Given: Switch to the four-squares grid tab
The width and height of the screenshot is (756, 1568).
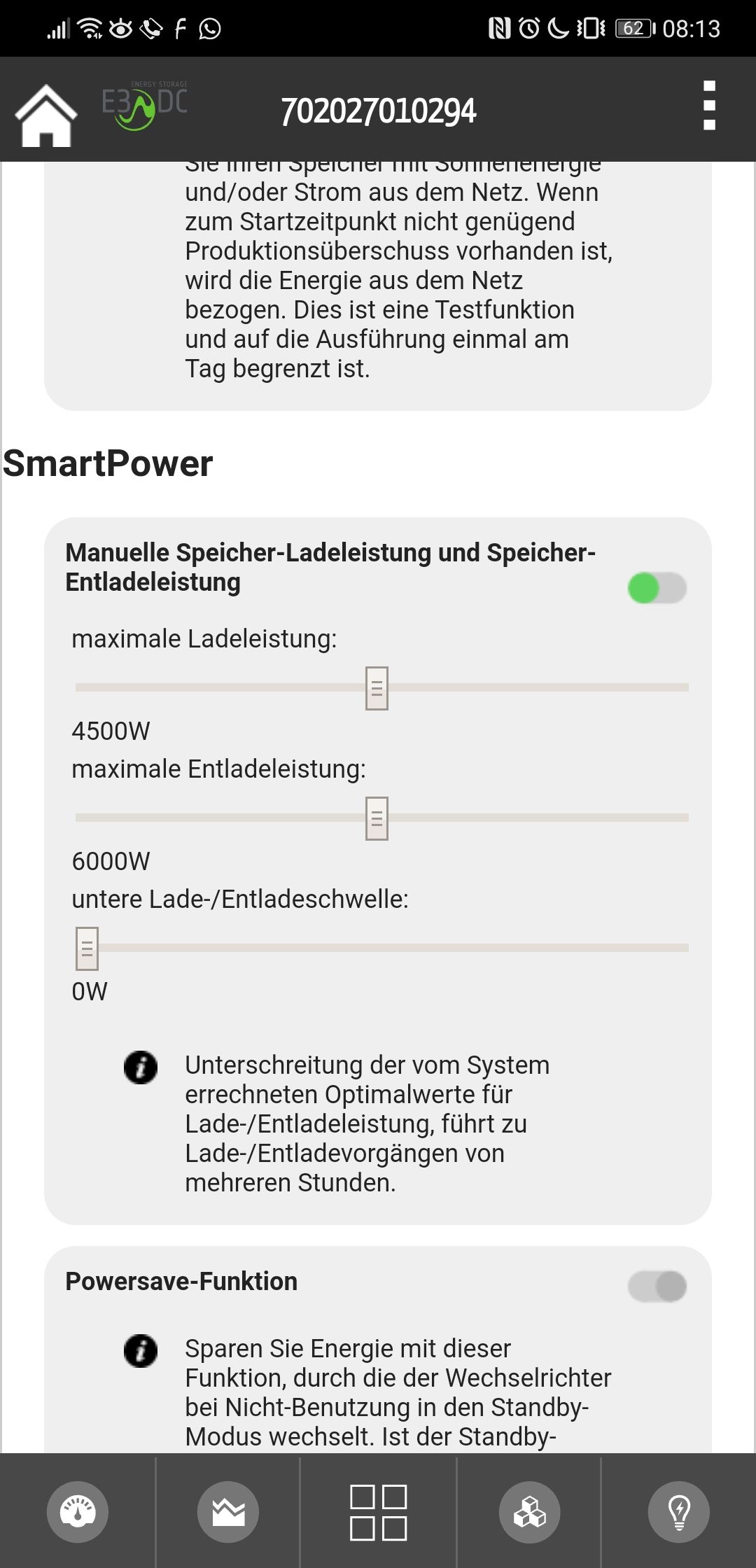Looking at the screenshot, I should tap(378, 1512).
